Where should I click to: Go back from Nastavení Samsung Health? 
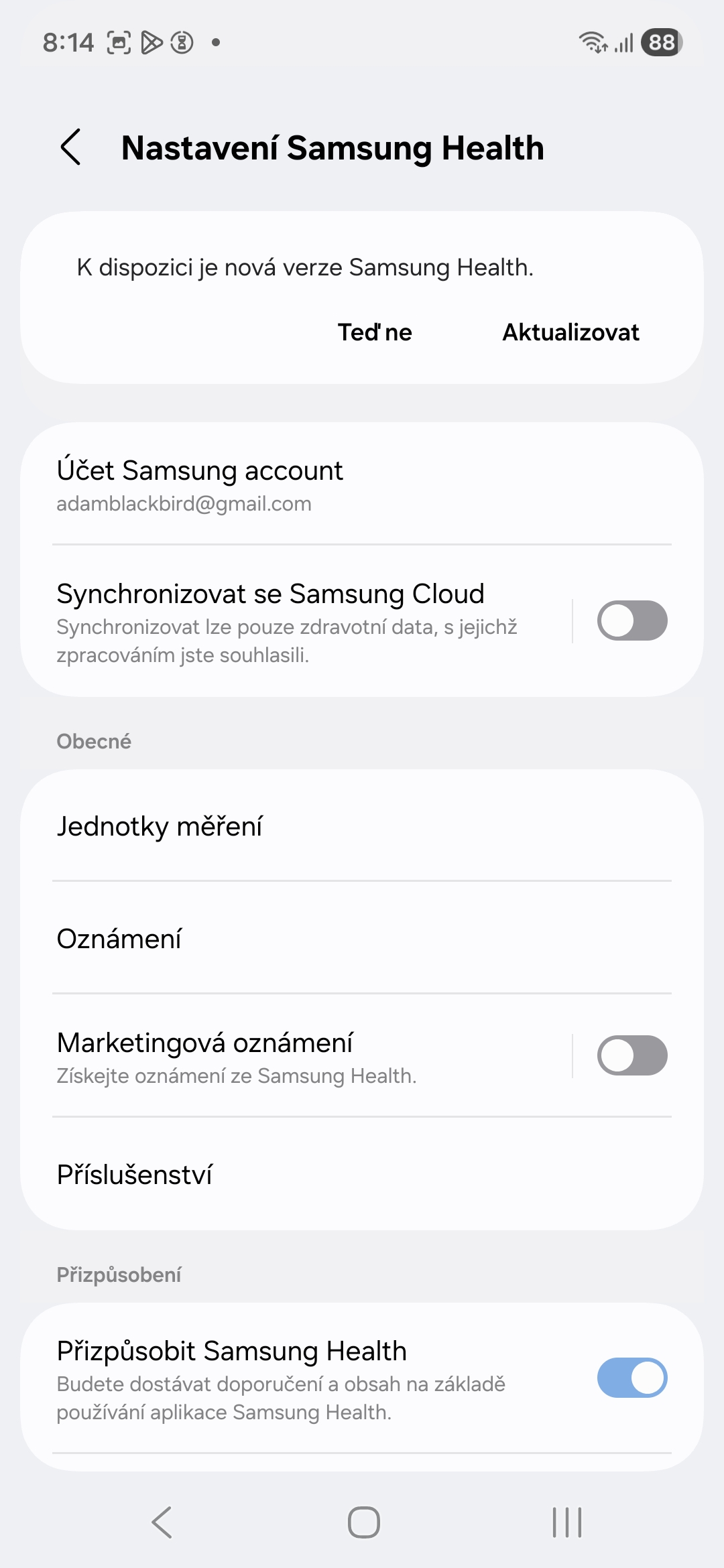71,147
